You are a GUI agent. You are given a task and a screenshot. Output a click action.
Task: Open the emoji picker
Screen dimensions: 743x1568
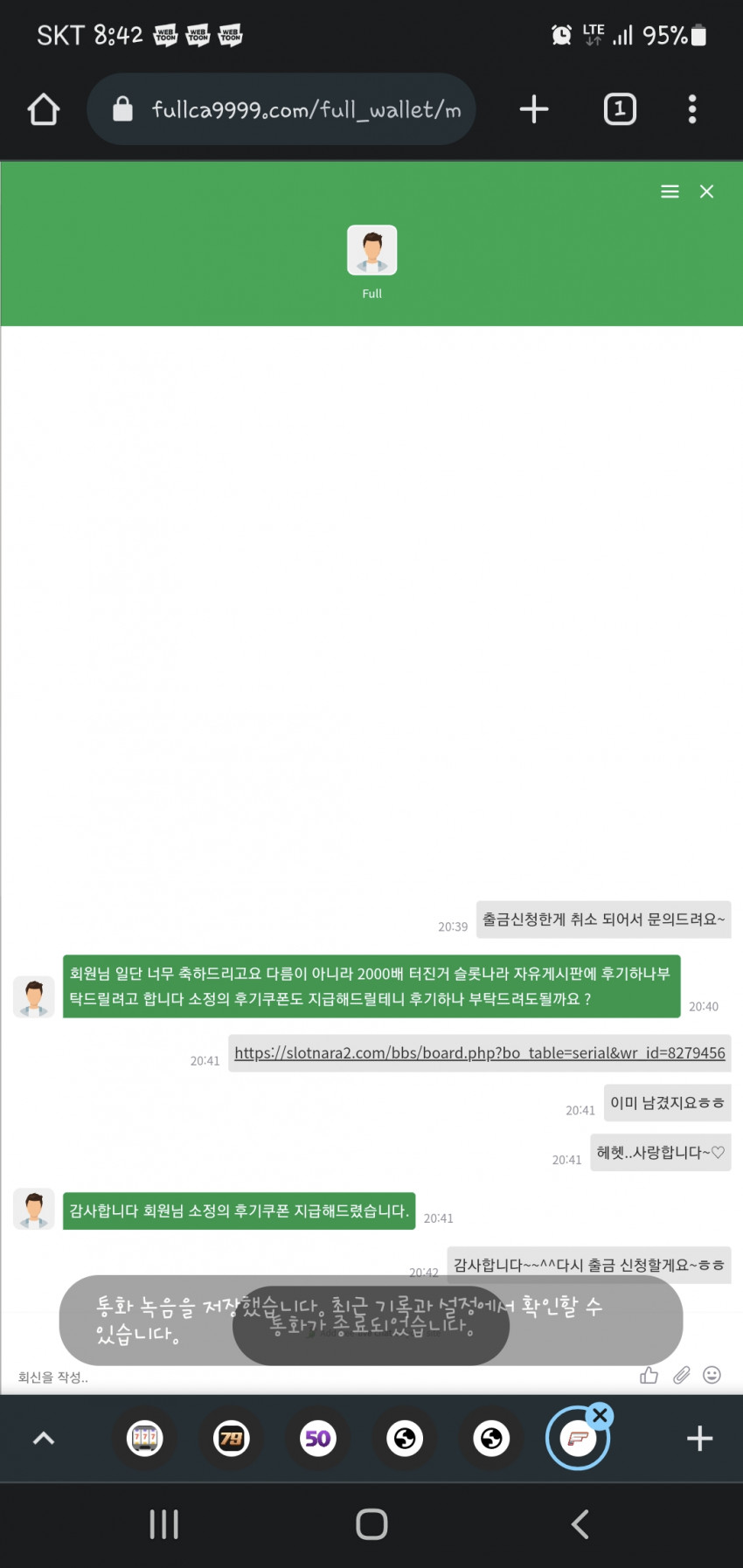click(712, 1375)
